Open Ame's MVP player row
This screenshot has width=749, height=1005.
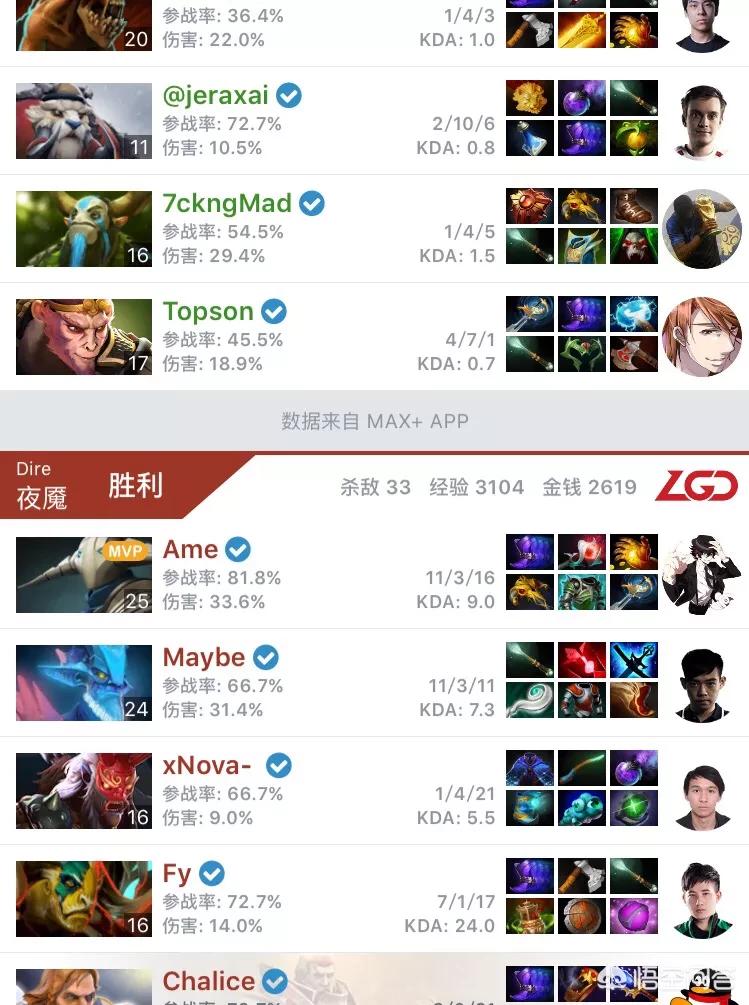[x=374, y=574]
